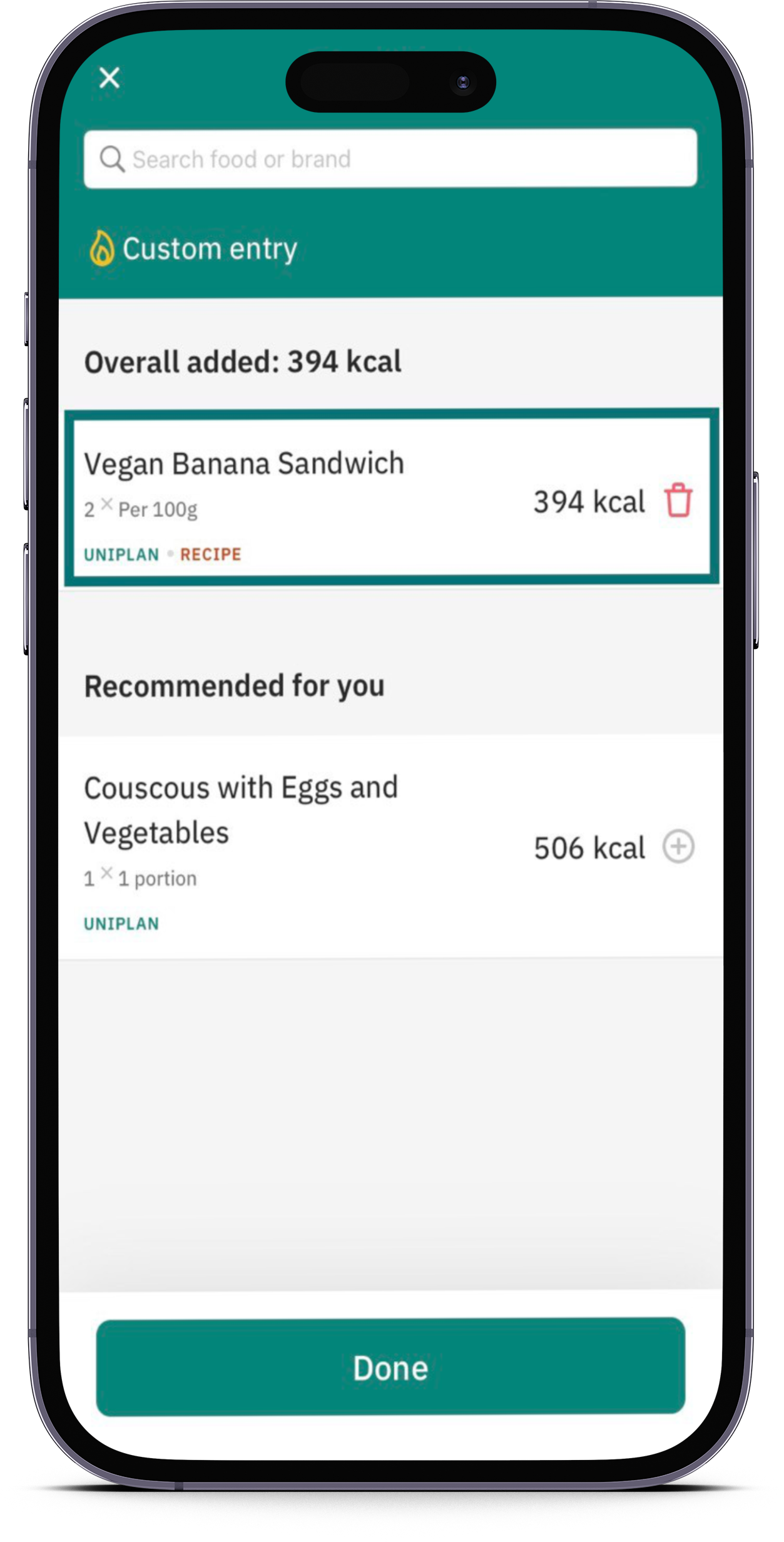
Task: Tap the Done button
Action: coord(390,1367)
